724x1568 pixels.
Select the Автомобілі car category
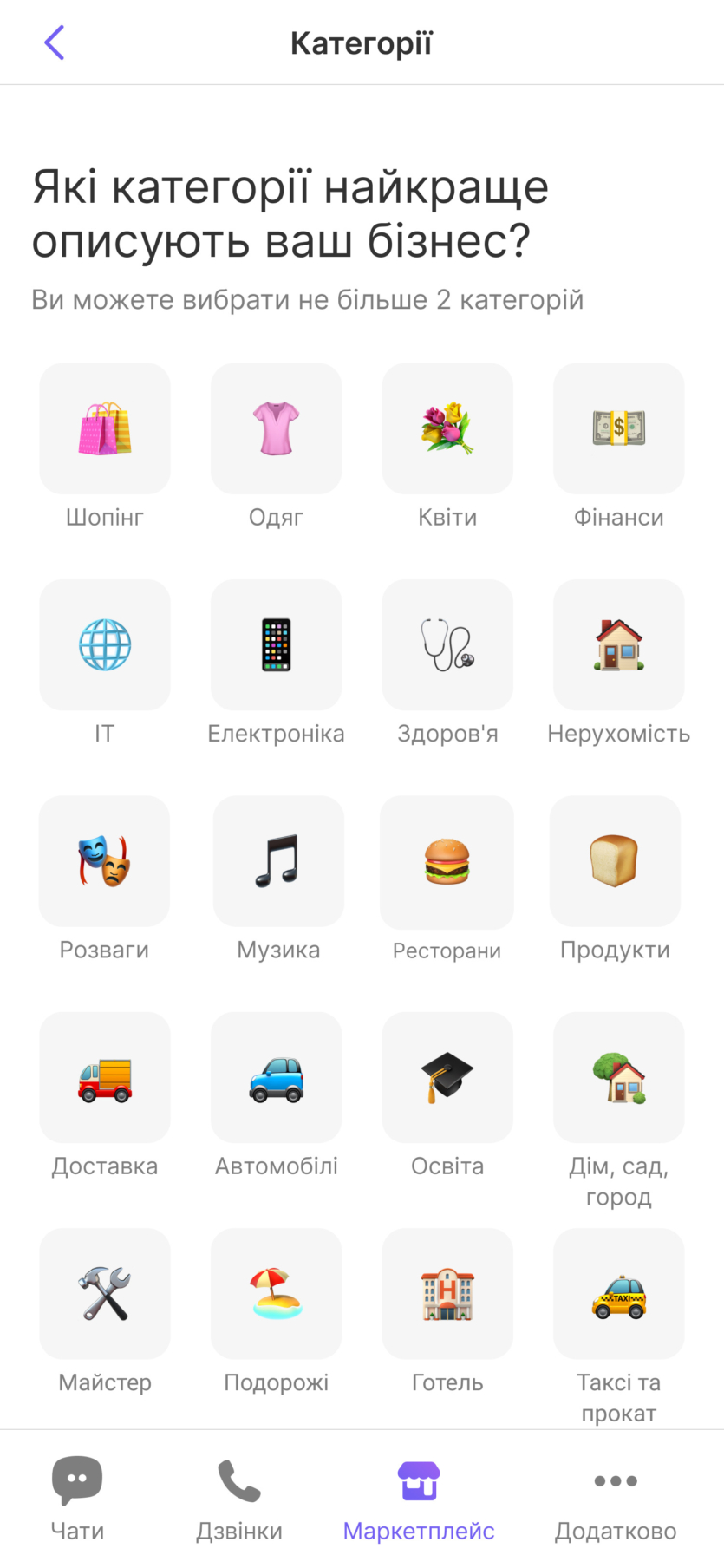276,1078
